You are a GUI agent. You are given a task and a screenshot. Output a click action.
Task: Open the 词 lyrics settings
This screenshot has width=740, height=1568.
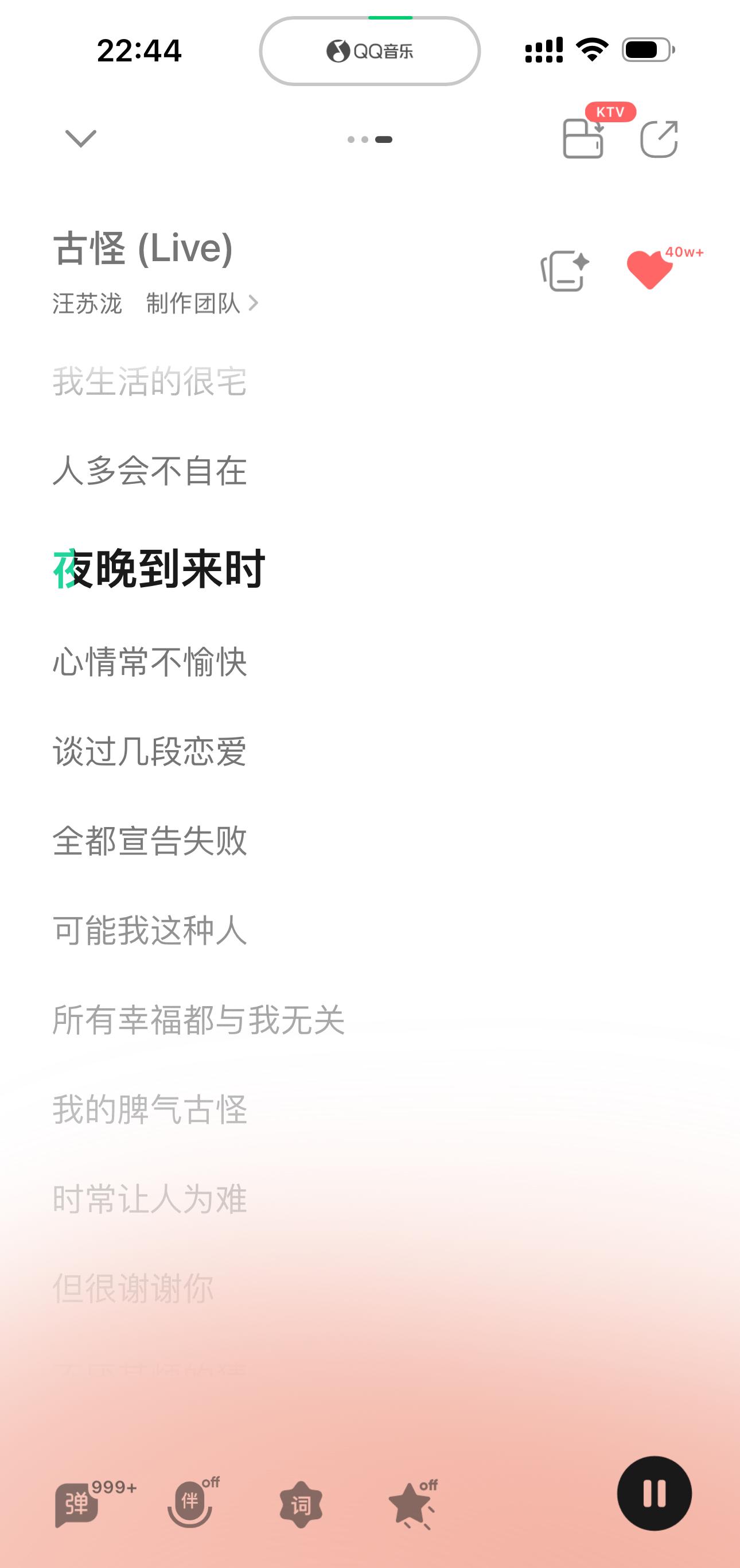301,1505
